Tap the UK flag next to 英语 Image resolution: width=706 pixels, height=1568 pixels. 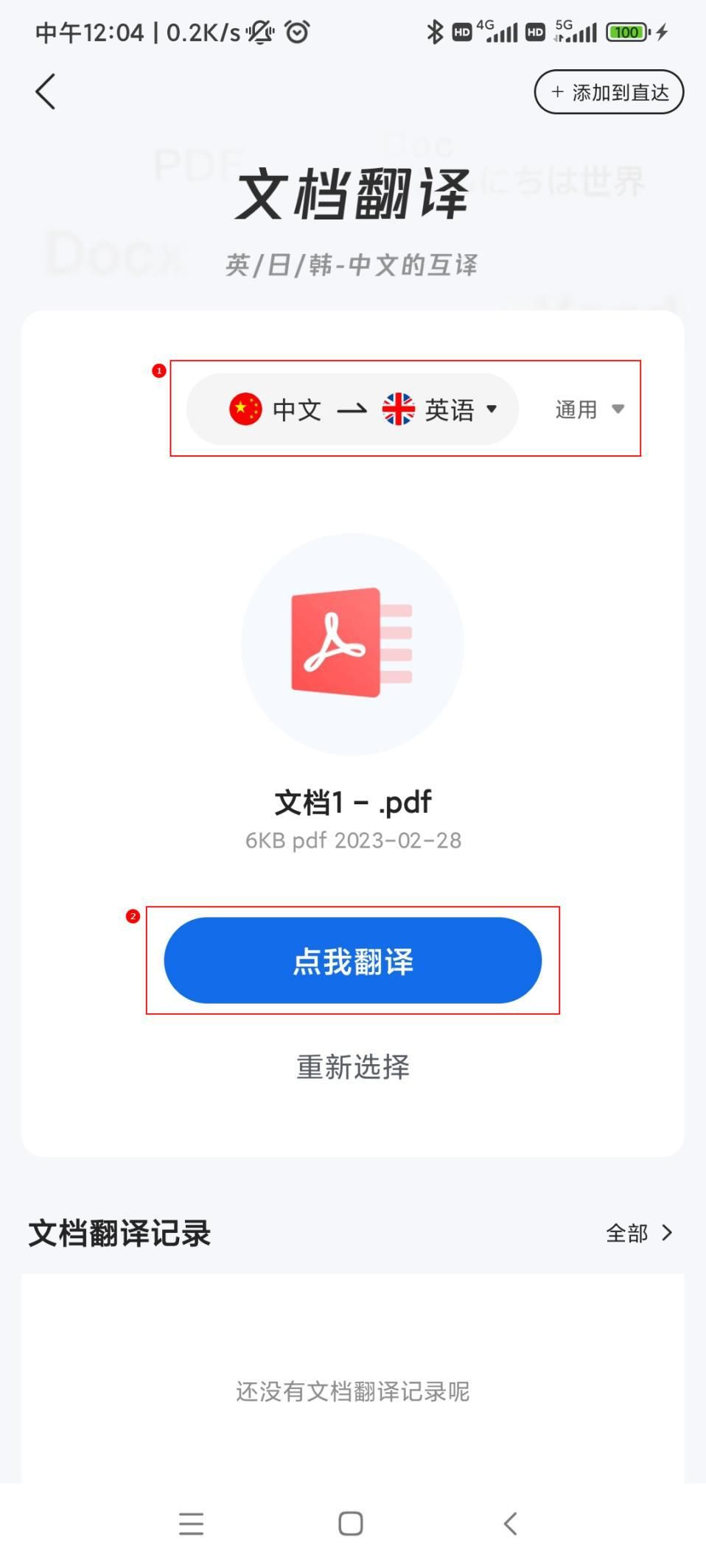click(x=399, y=408)
